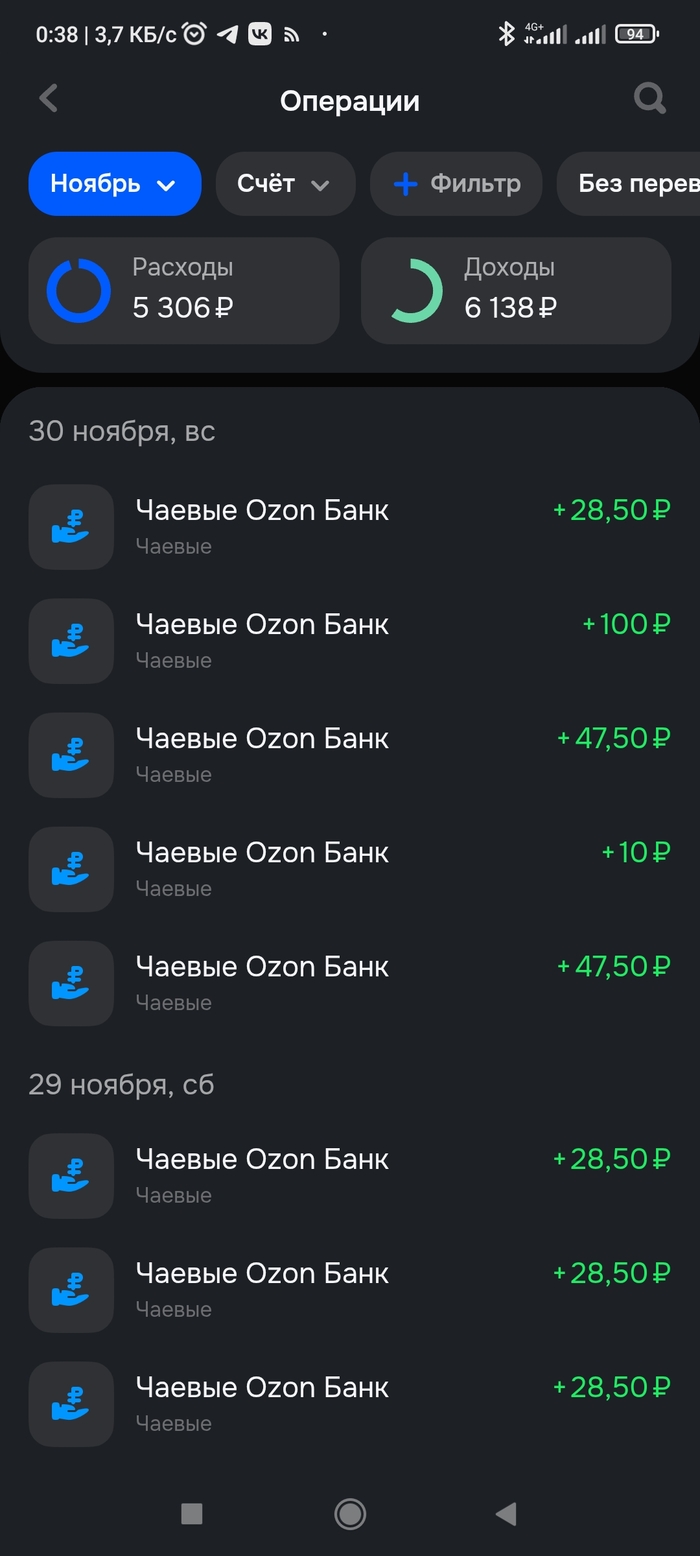Go back from the Операции screen
The width and height of the screenshot is (700, 1556).
click(x=48, y=99)
